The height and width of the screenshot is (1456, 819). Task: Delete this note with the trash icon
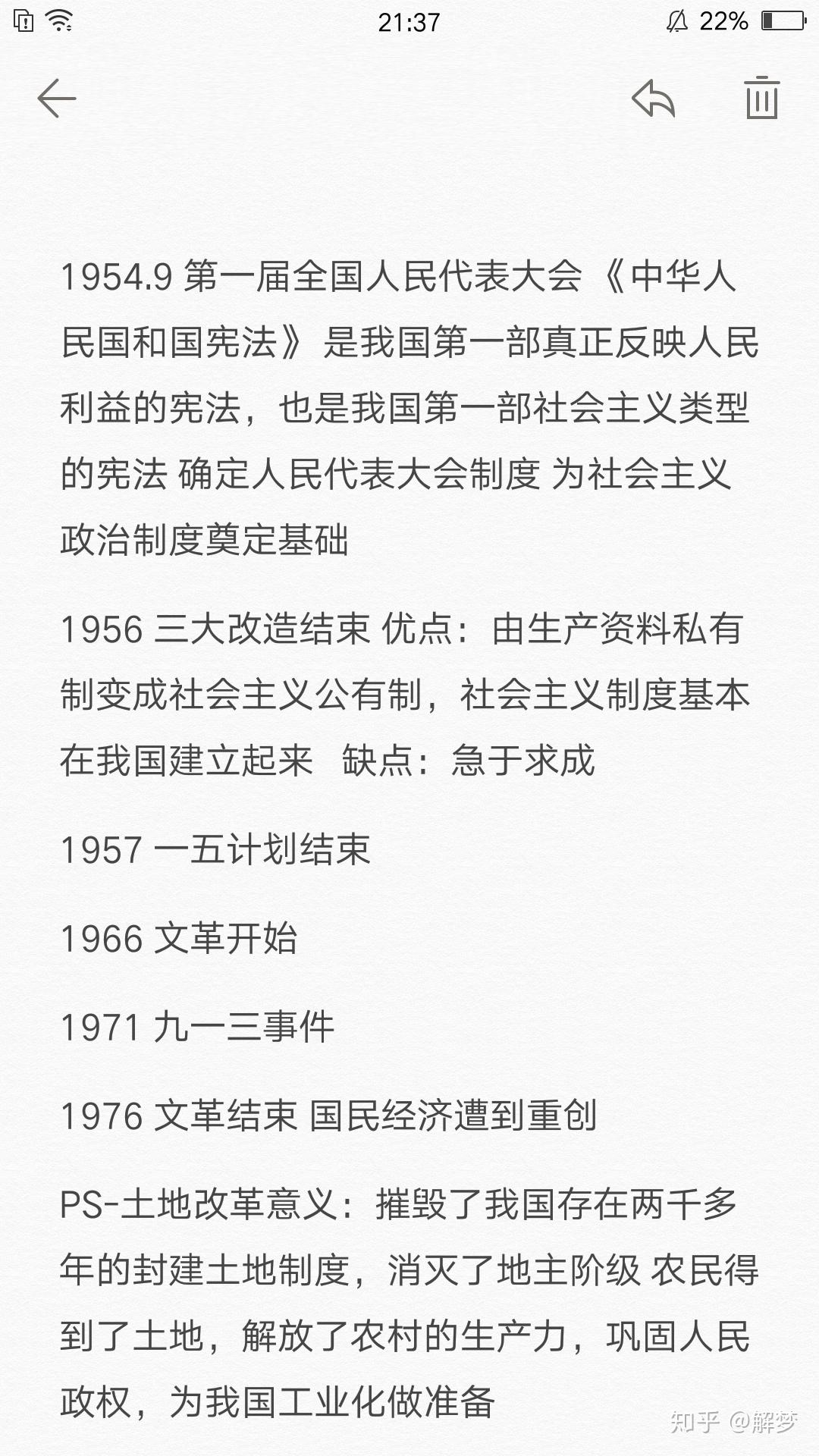pos(761,99)
